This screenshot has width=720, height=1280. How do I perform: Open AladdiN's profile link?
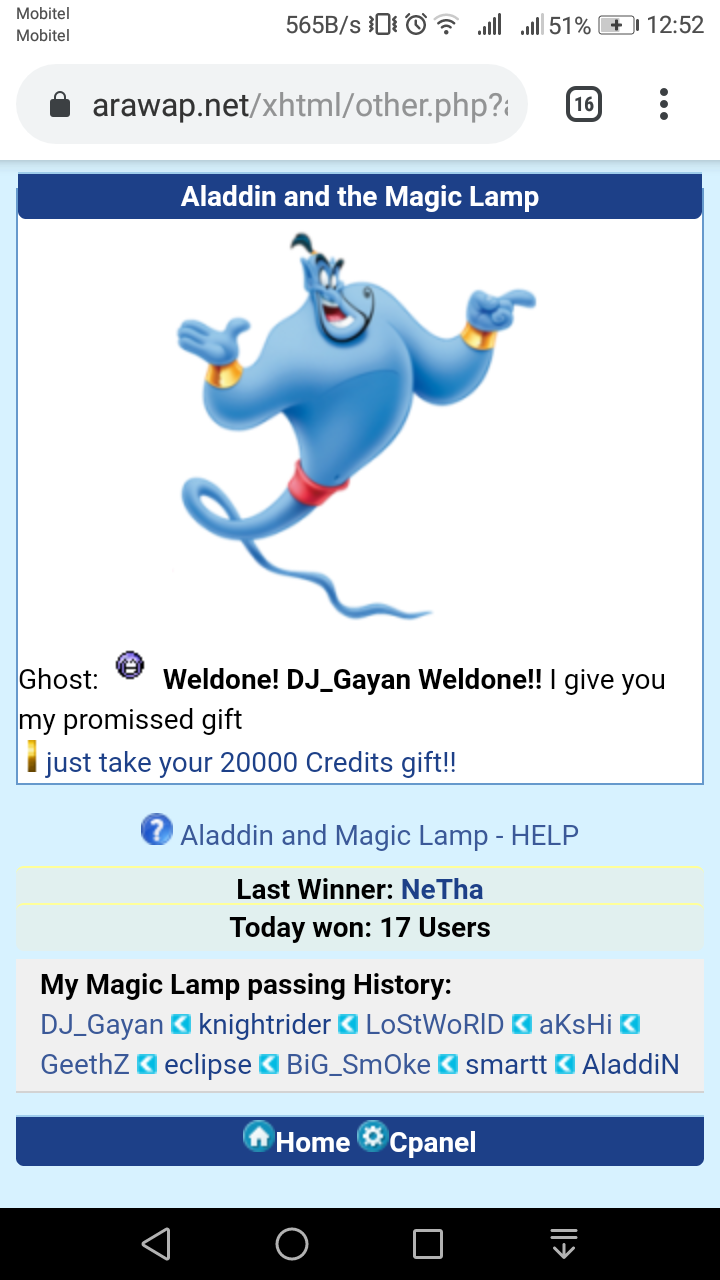tap(630, 1064)
